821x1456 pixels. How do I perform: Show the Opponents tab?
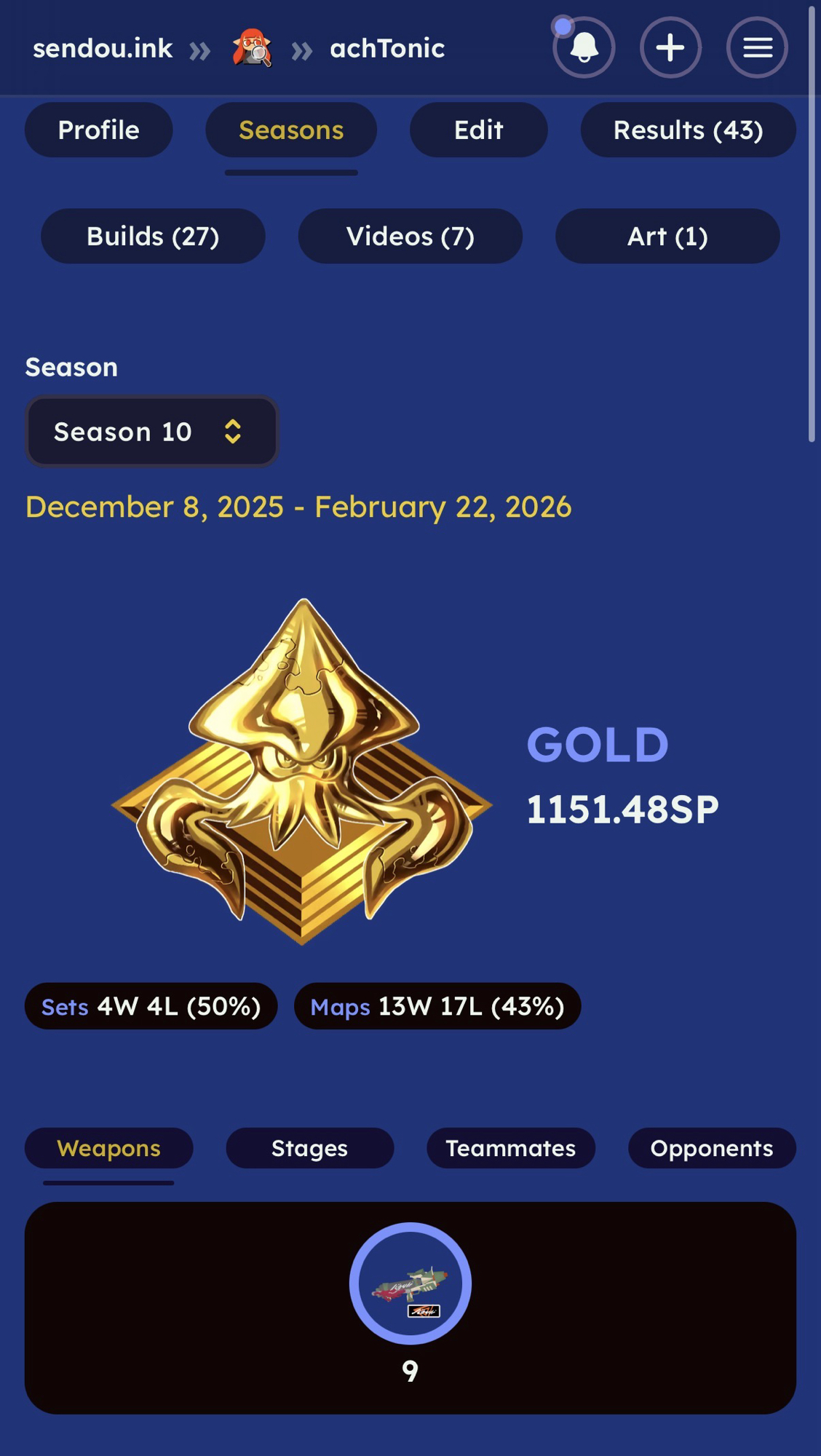(x=712, y=1148)
